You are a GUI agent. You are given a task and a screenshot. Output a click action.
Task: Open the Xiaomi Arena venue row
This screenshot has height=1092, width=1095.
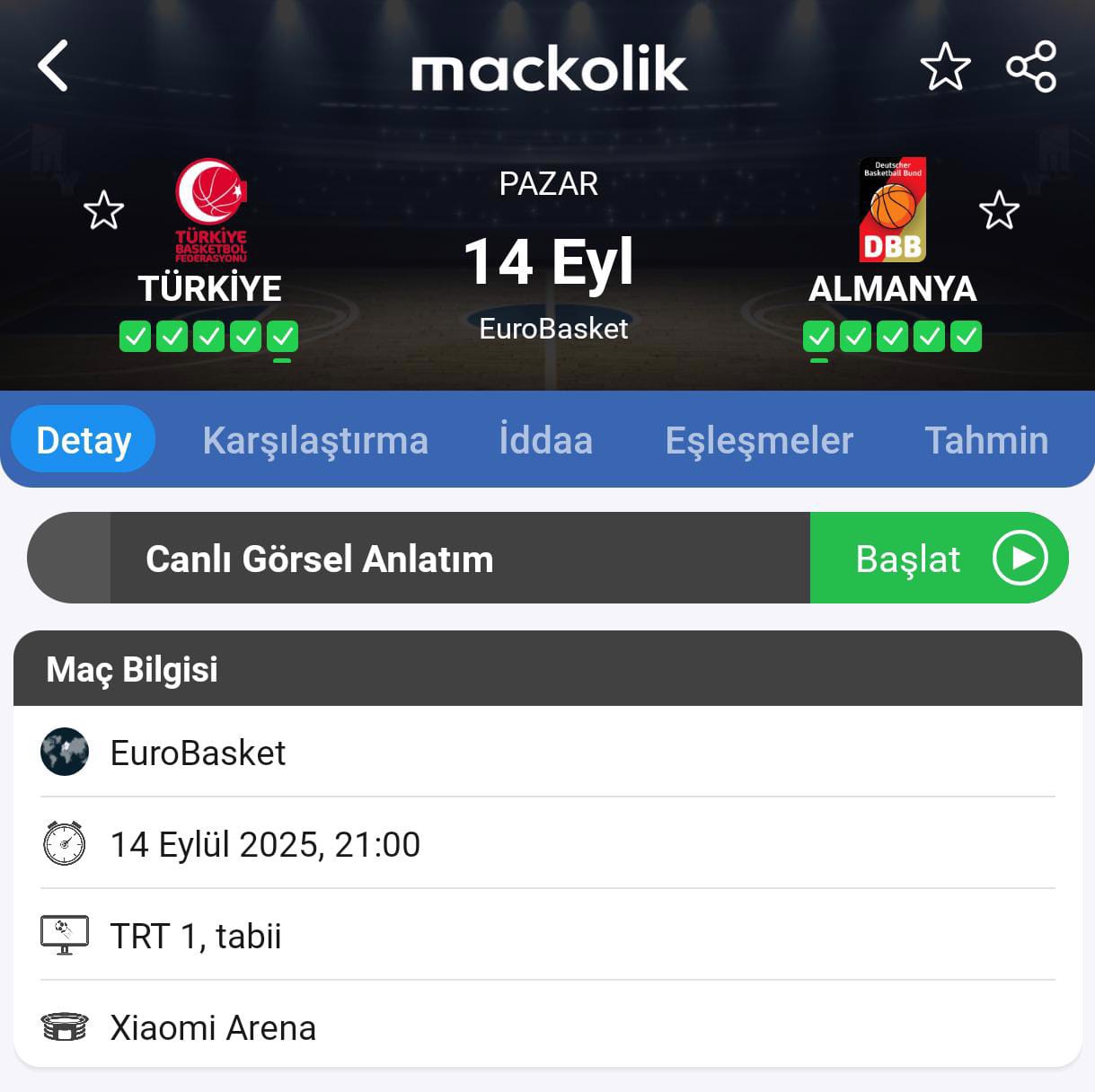coord(212,1027)
